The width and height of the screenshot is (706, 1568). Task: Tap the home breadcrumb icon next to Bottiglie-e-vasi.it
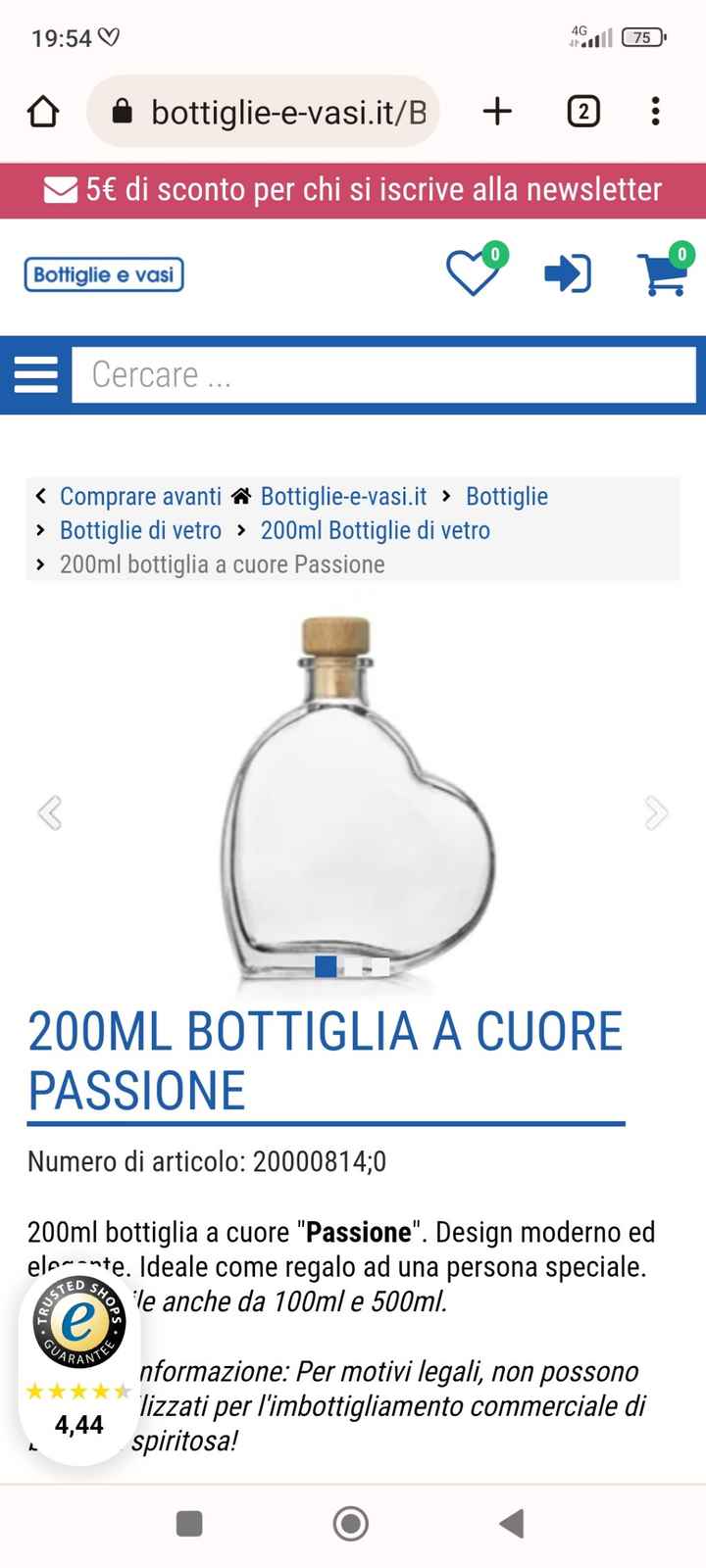[241, 496]
